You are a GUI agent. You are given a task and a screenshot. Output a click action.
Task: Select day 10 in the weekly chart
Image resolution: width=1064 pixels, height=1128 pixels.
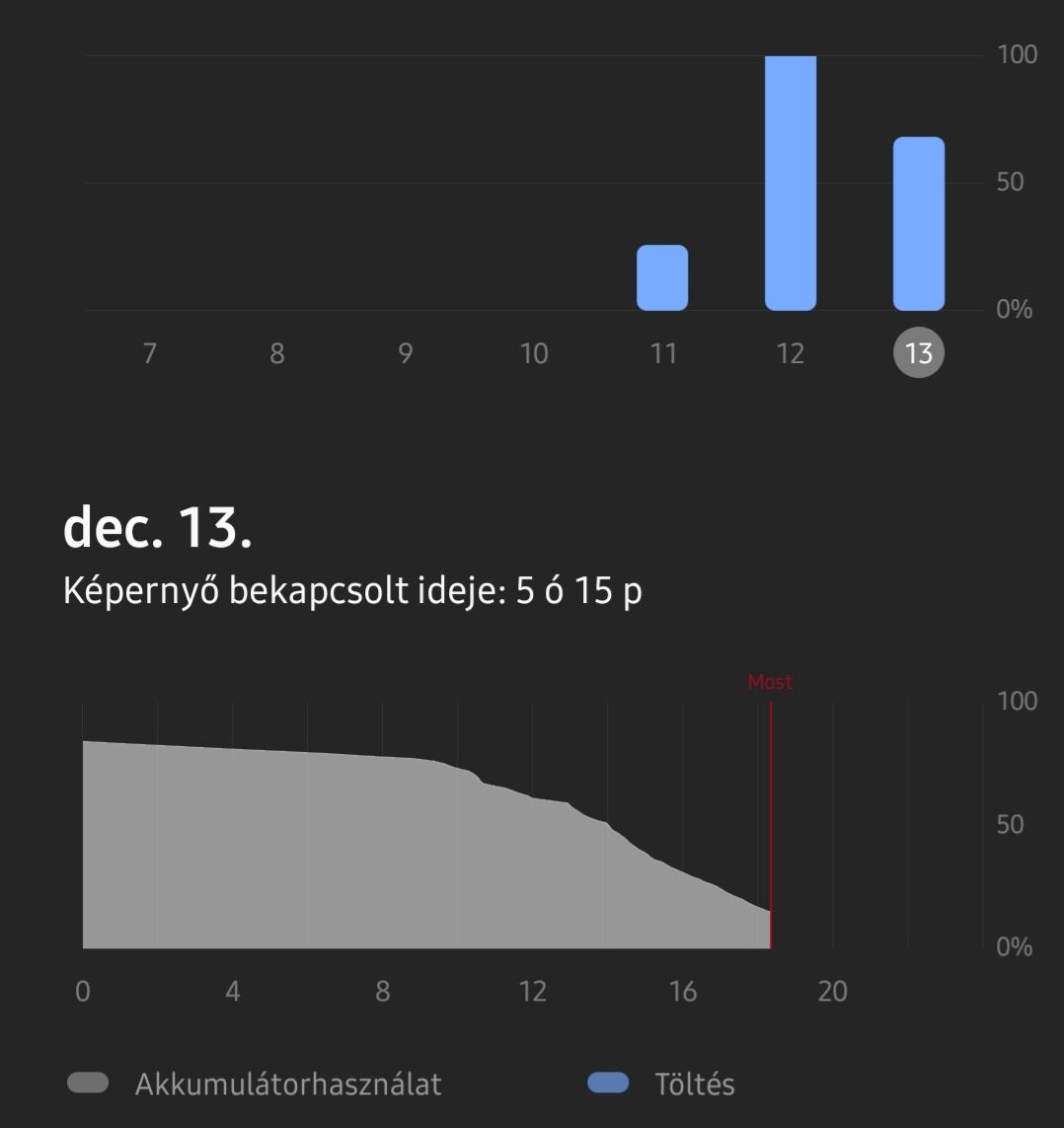point(534,353)
